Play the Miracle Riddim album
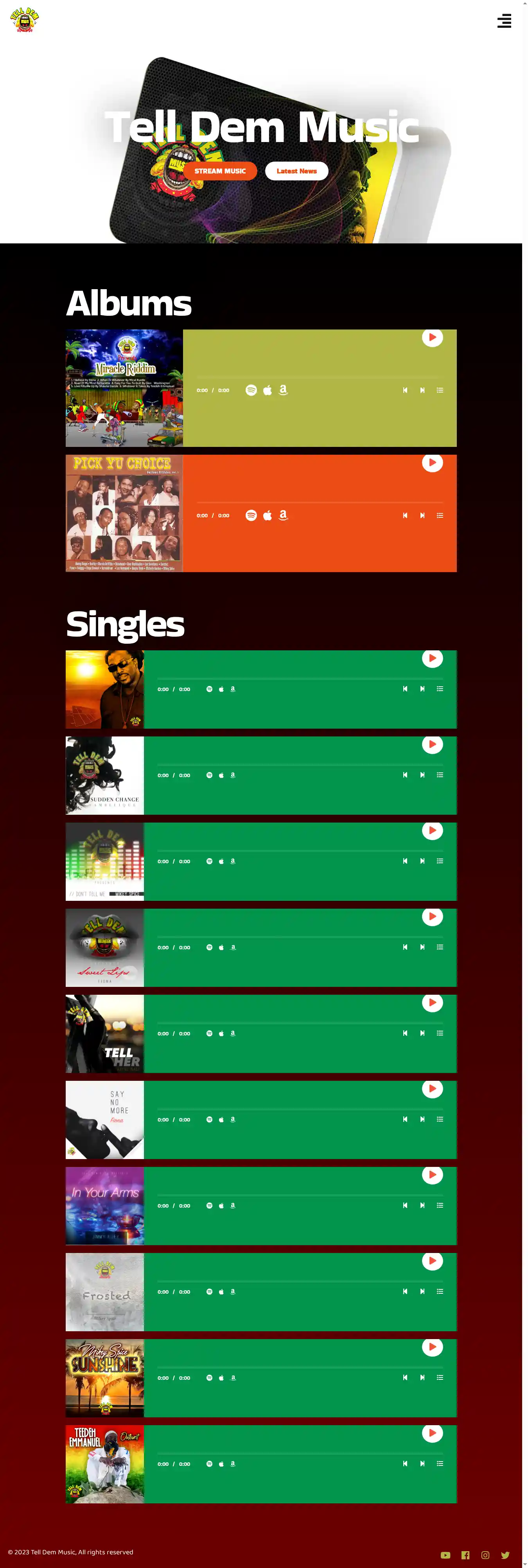Screen dimensions: 528x1568 [x=432, y=337]
